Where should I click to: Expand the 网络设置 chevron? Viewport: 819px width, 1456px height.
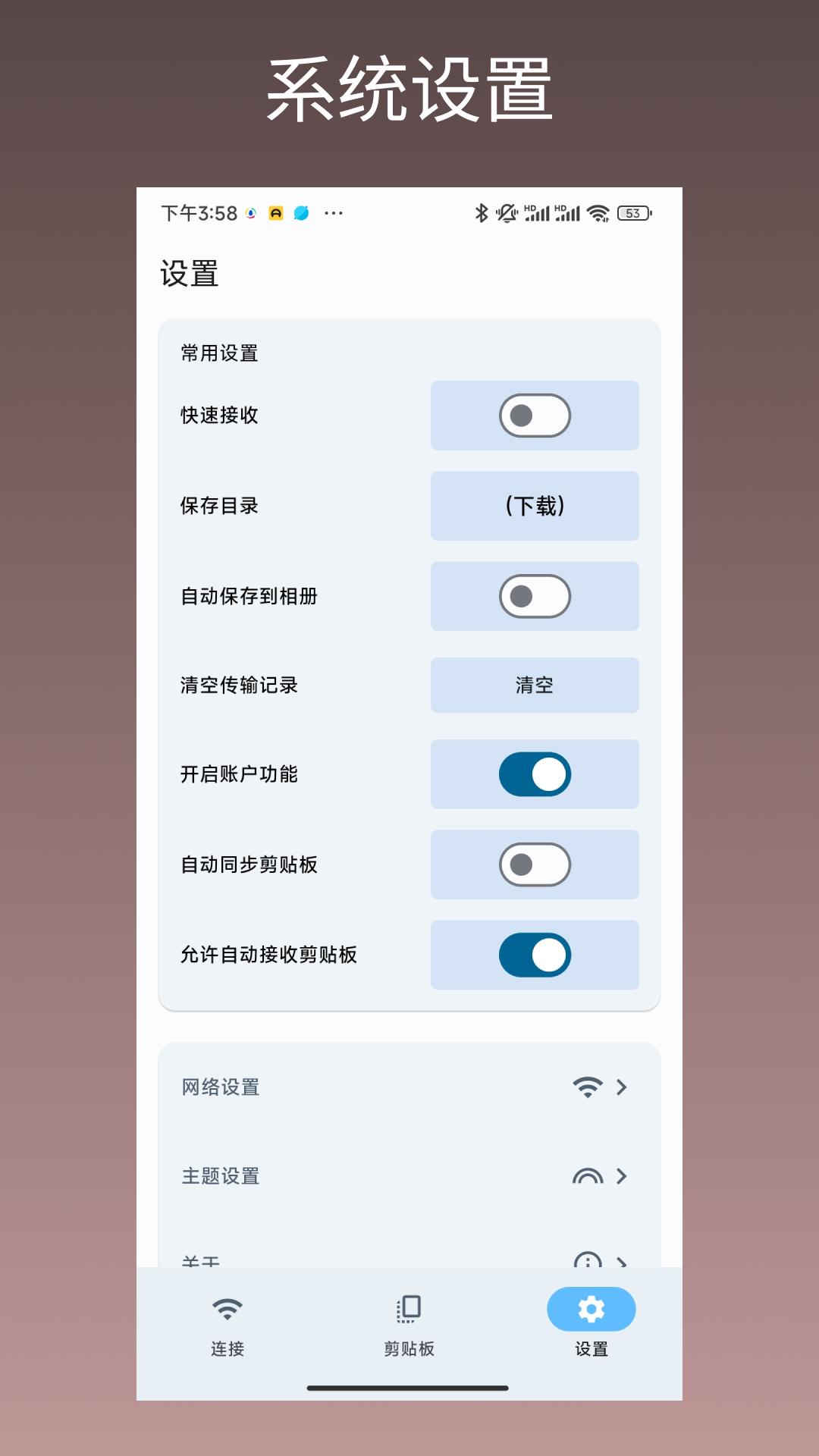pyautogui.click(x=623, y=1086)
